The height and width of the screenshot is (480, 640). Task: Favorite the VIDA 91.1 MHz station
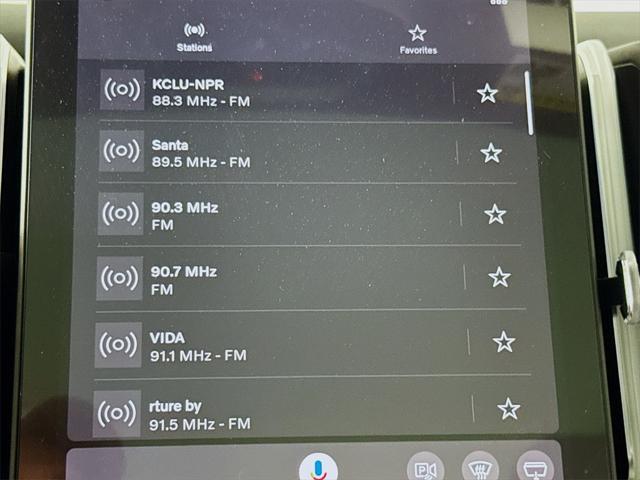[504, 342]
